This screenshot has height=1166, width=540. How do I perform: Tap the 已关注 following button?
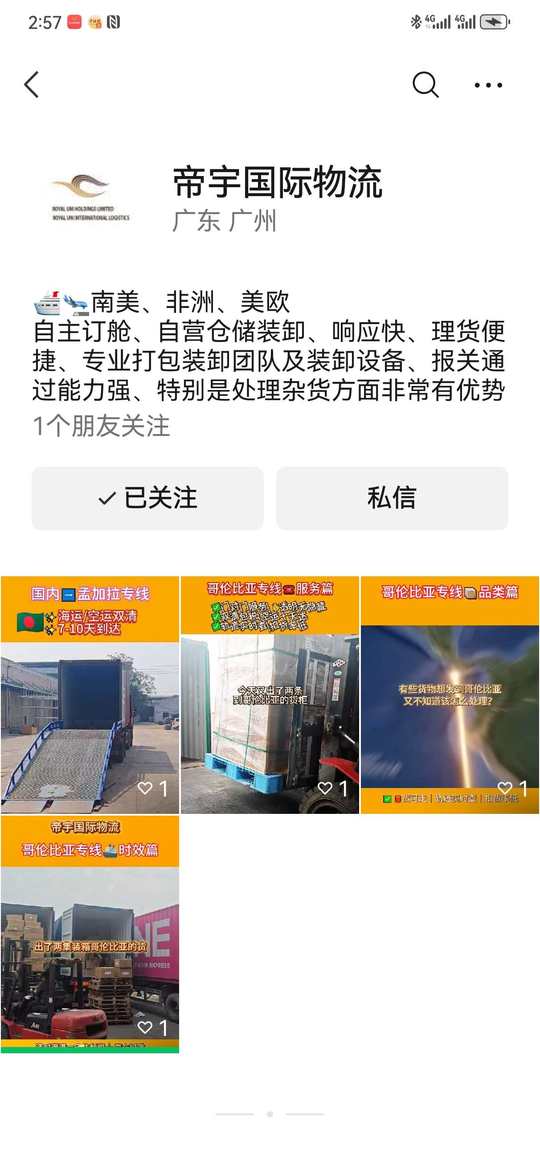[x=147, y=498]
